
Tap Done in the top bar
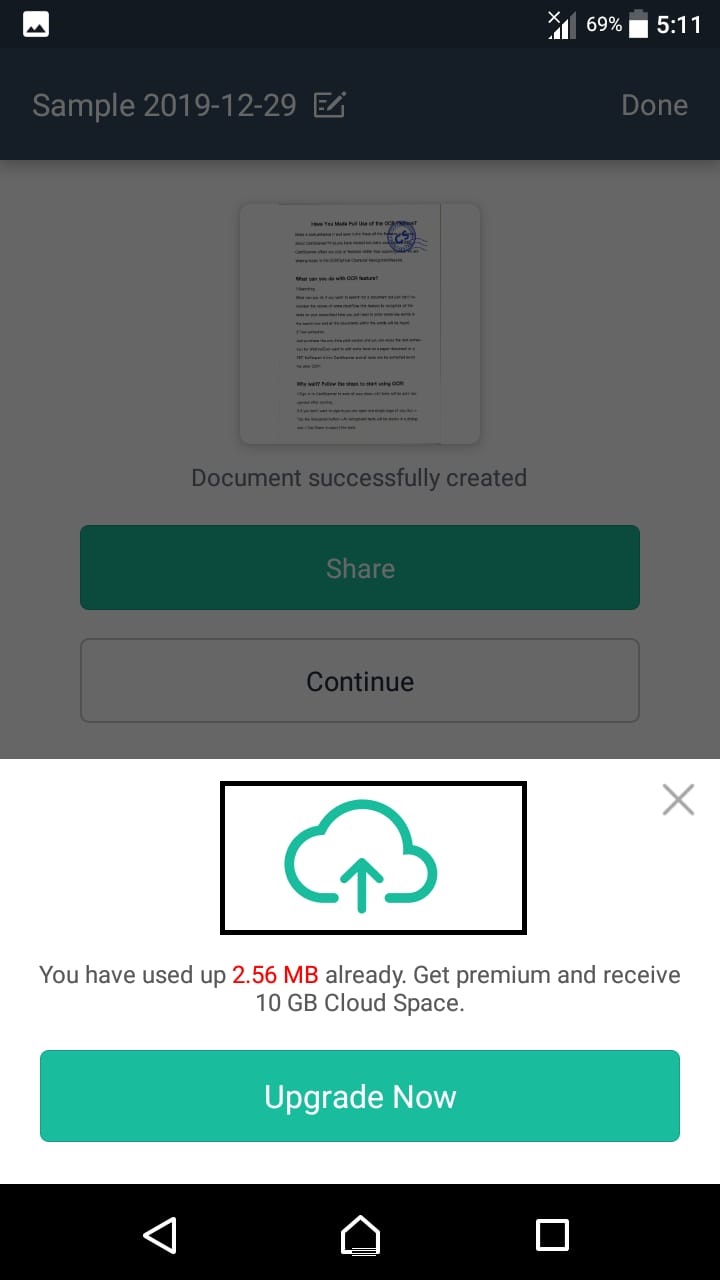[654, 105]
